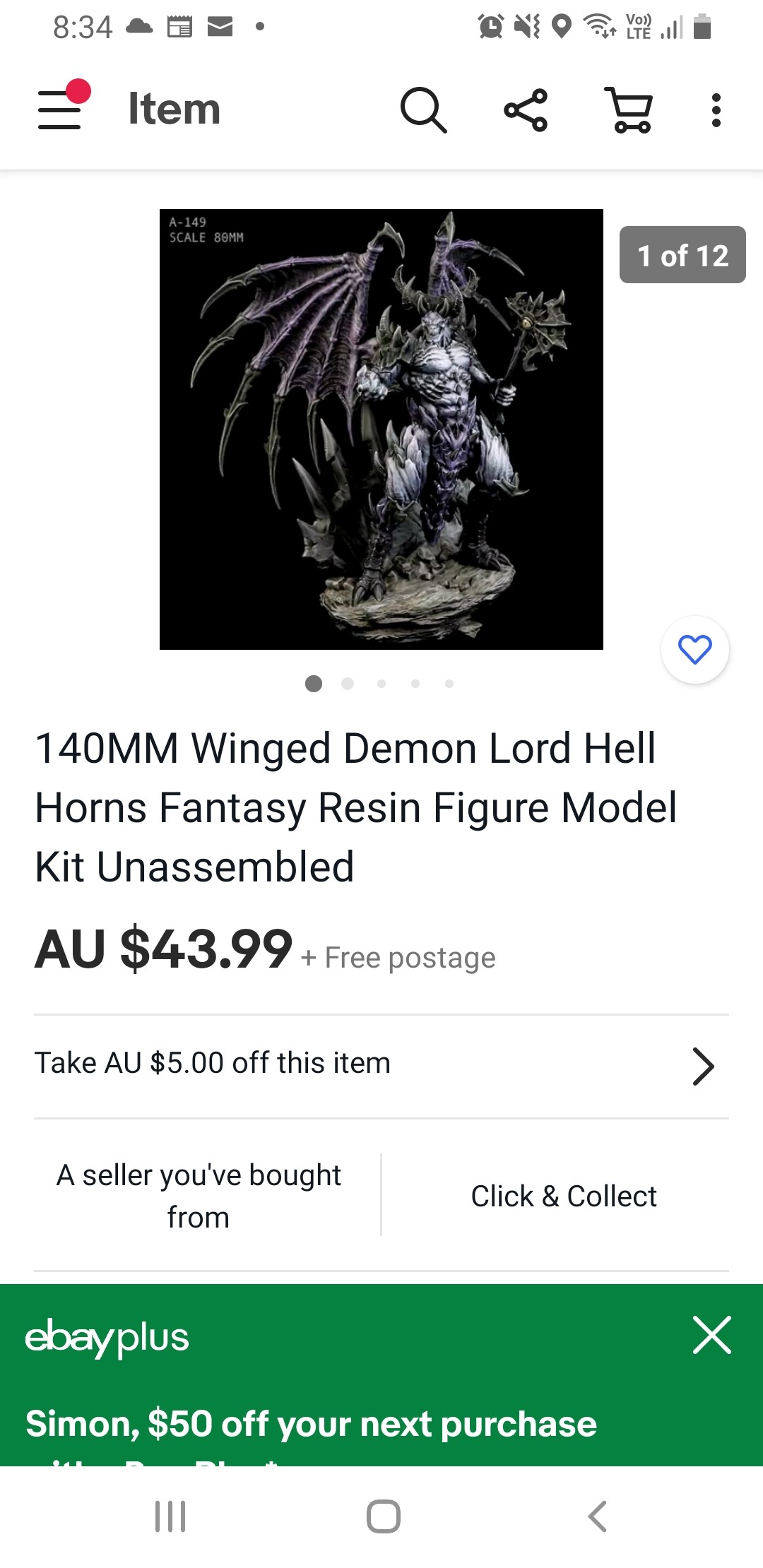Open the Take AU $5.00 off offer
The image size is (763, 1568).
click(381, 1065)
